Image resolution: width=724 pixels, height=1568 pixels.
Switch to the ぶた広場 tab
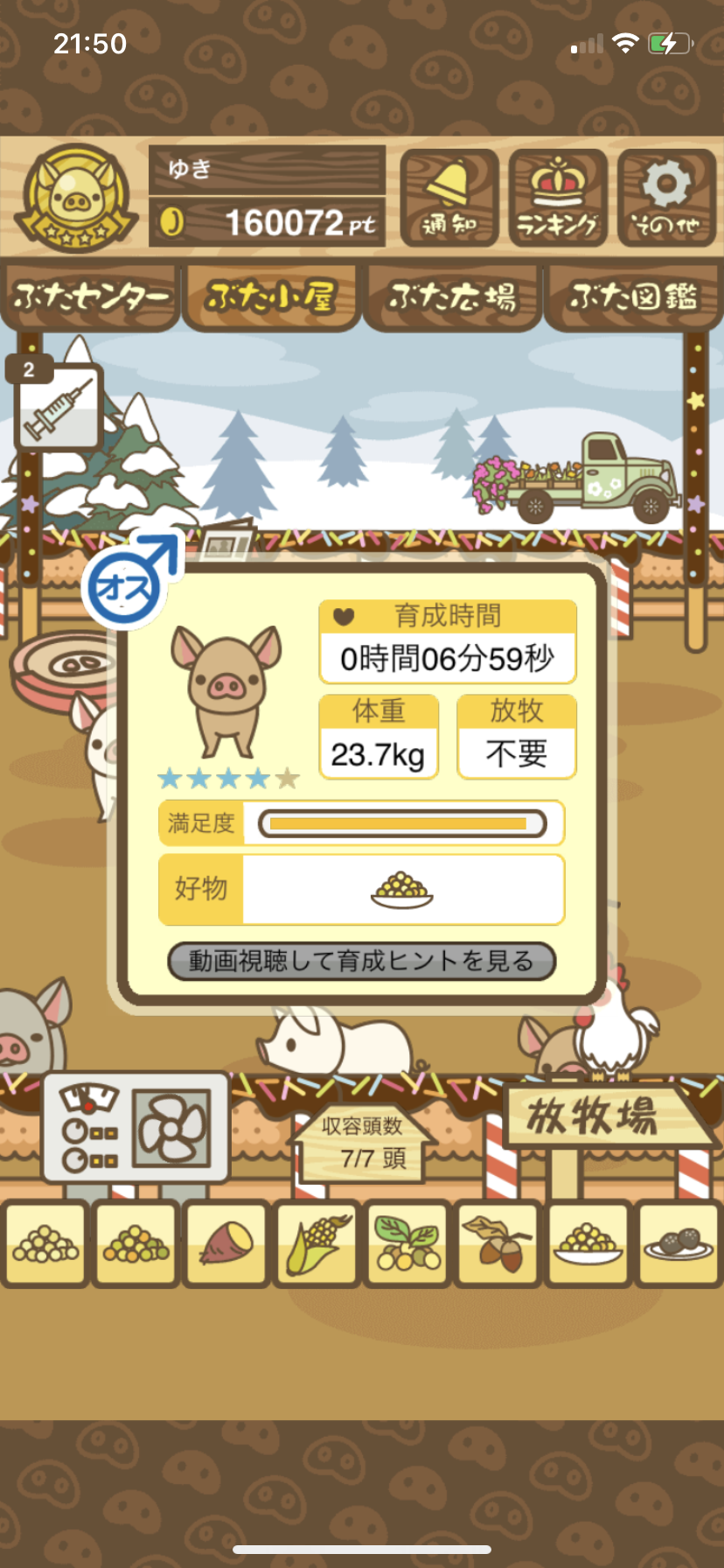[453, 297]
